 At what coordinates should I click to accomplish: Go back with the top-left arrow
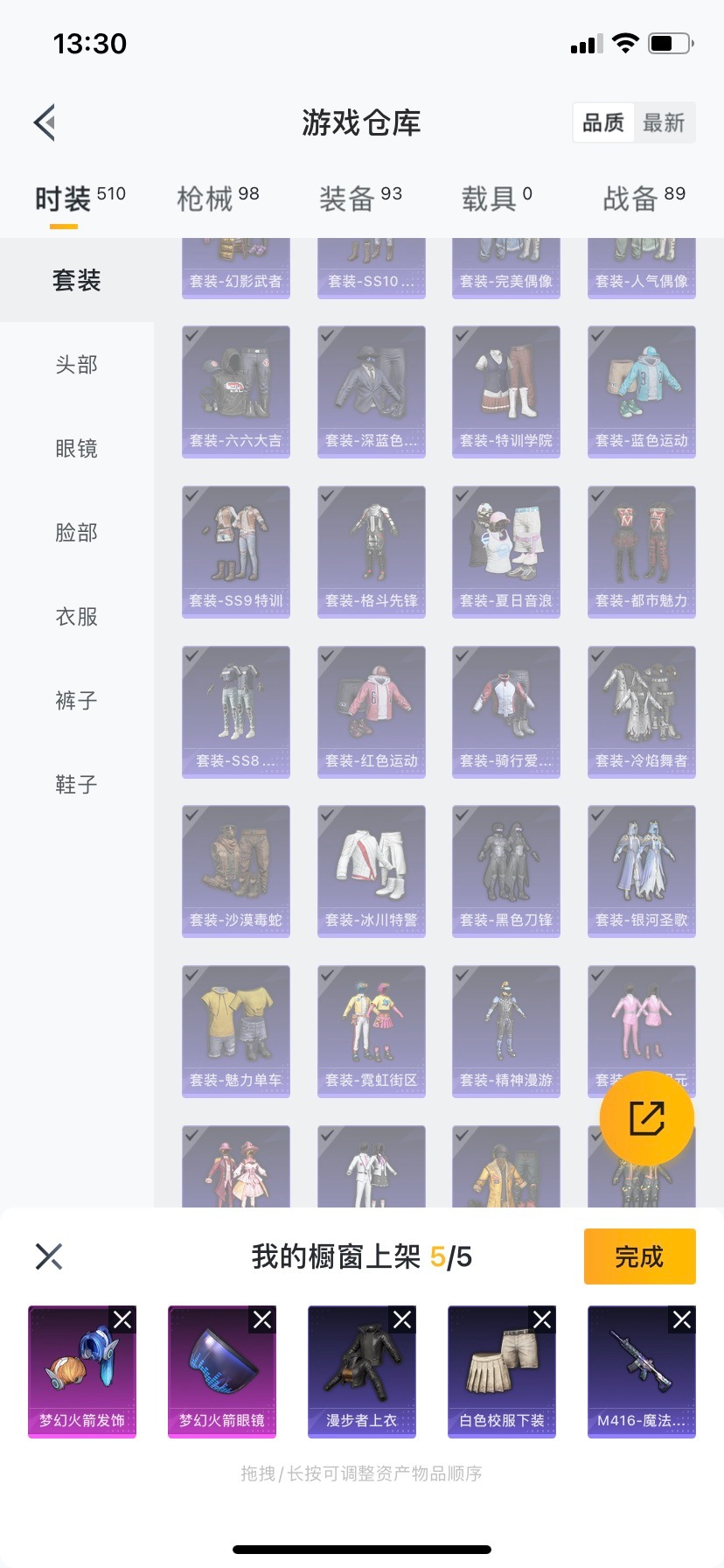coord(45,122)
